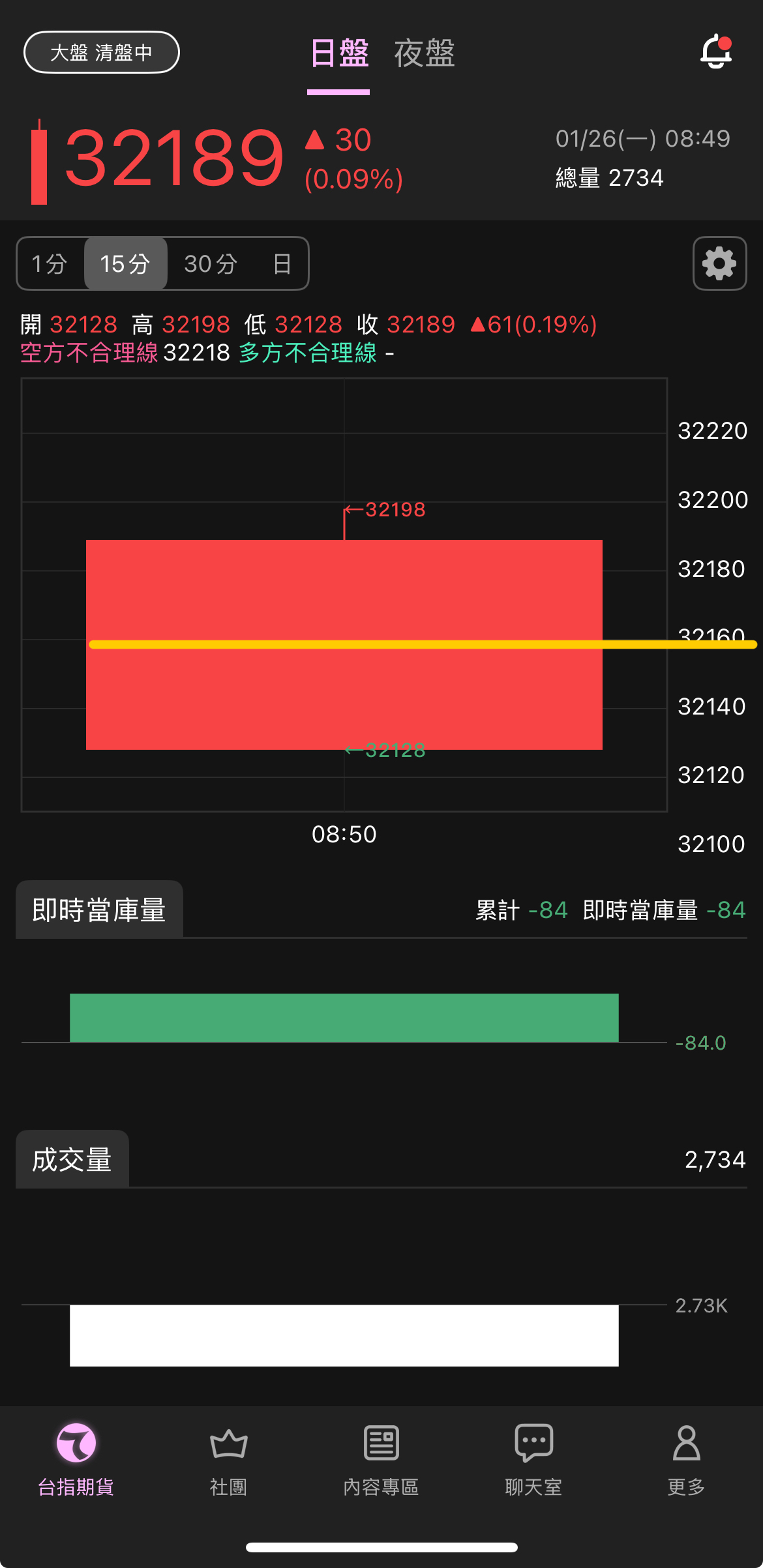Switch chart to 1分 interval

50,263
